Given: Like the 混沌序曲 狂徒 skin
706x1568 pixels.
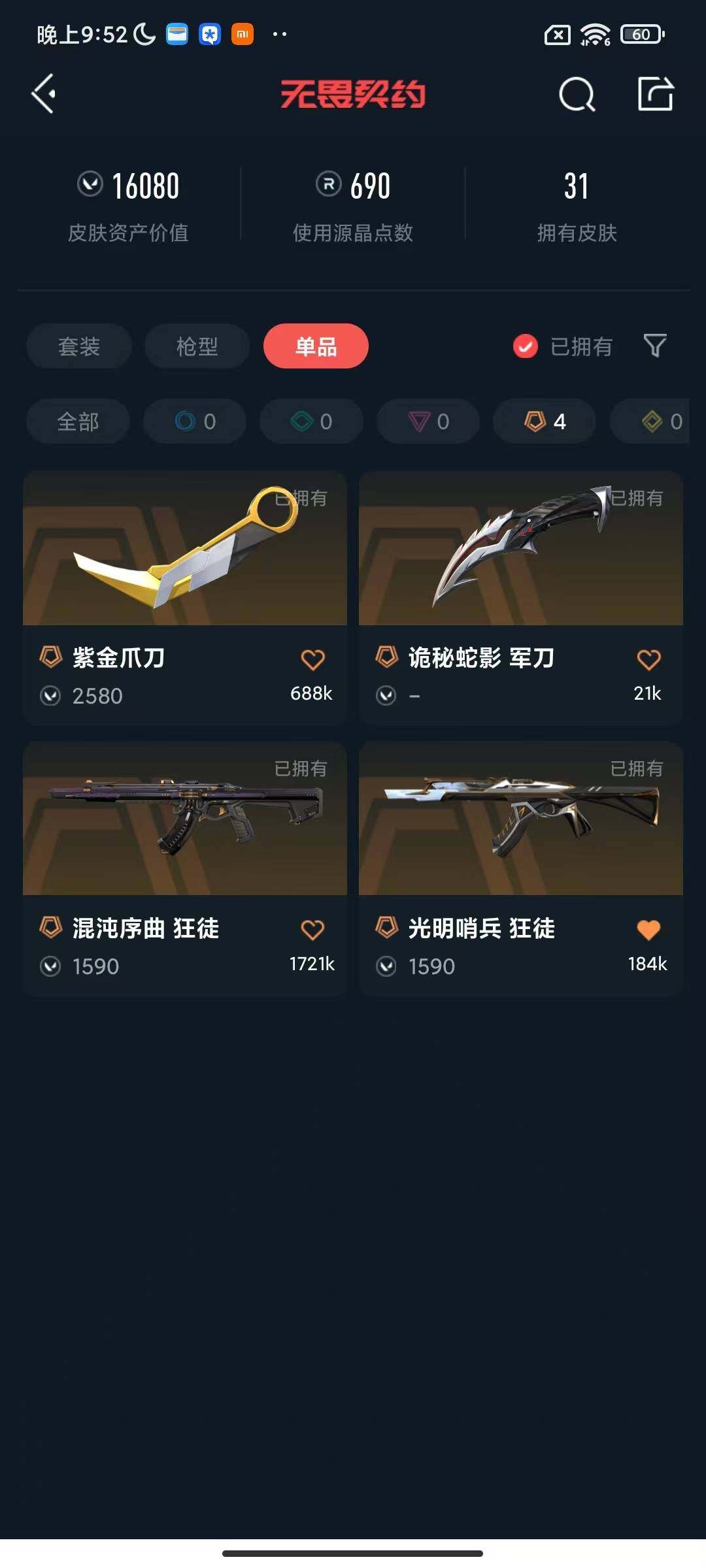Looking at the screenshot, I should coord(312,929).
